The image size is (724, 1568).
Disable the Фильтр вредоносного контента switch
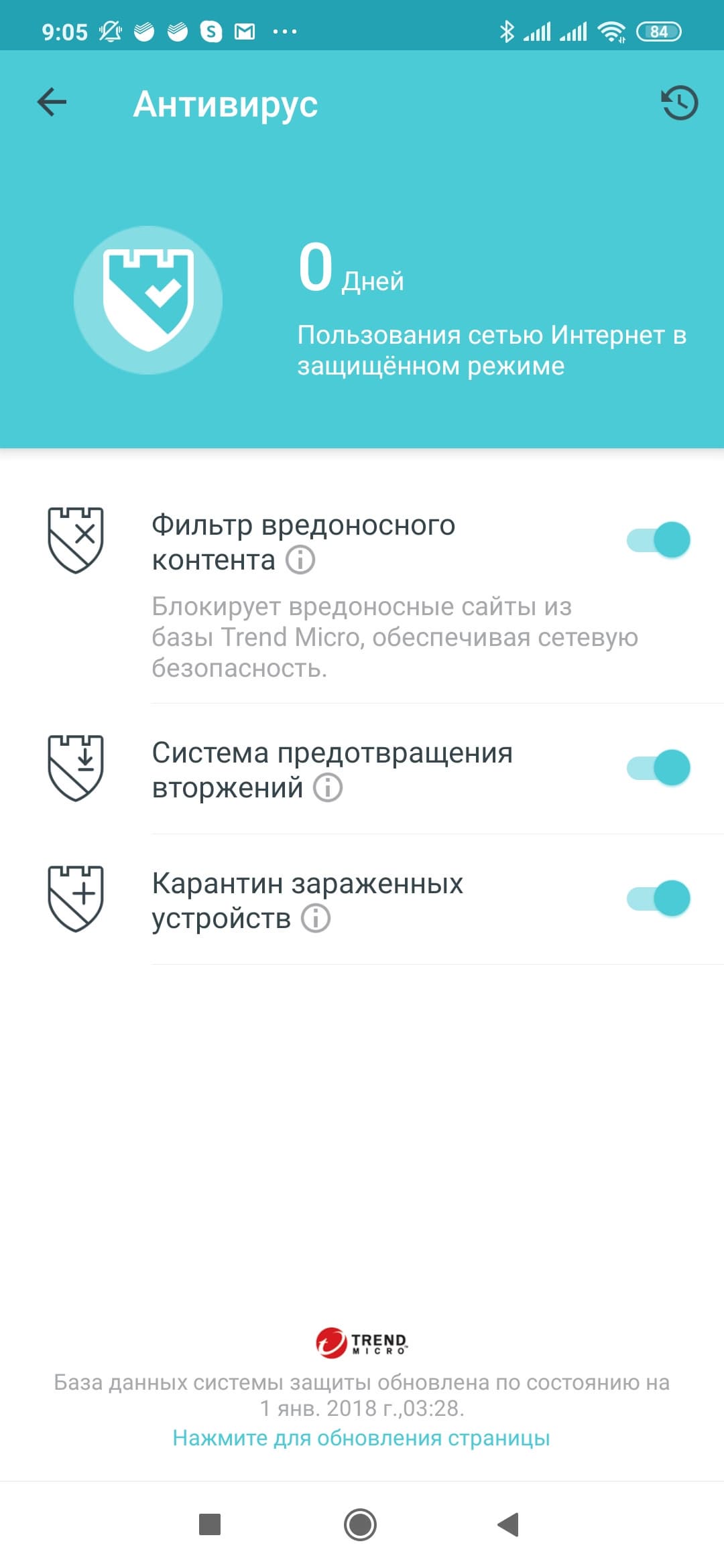658,540
